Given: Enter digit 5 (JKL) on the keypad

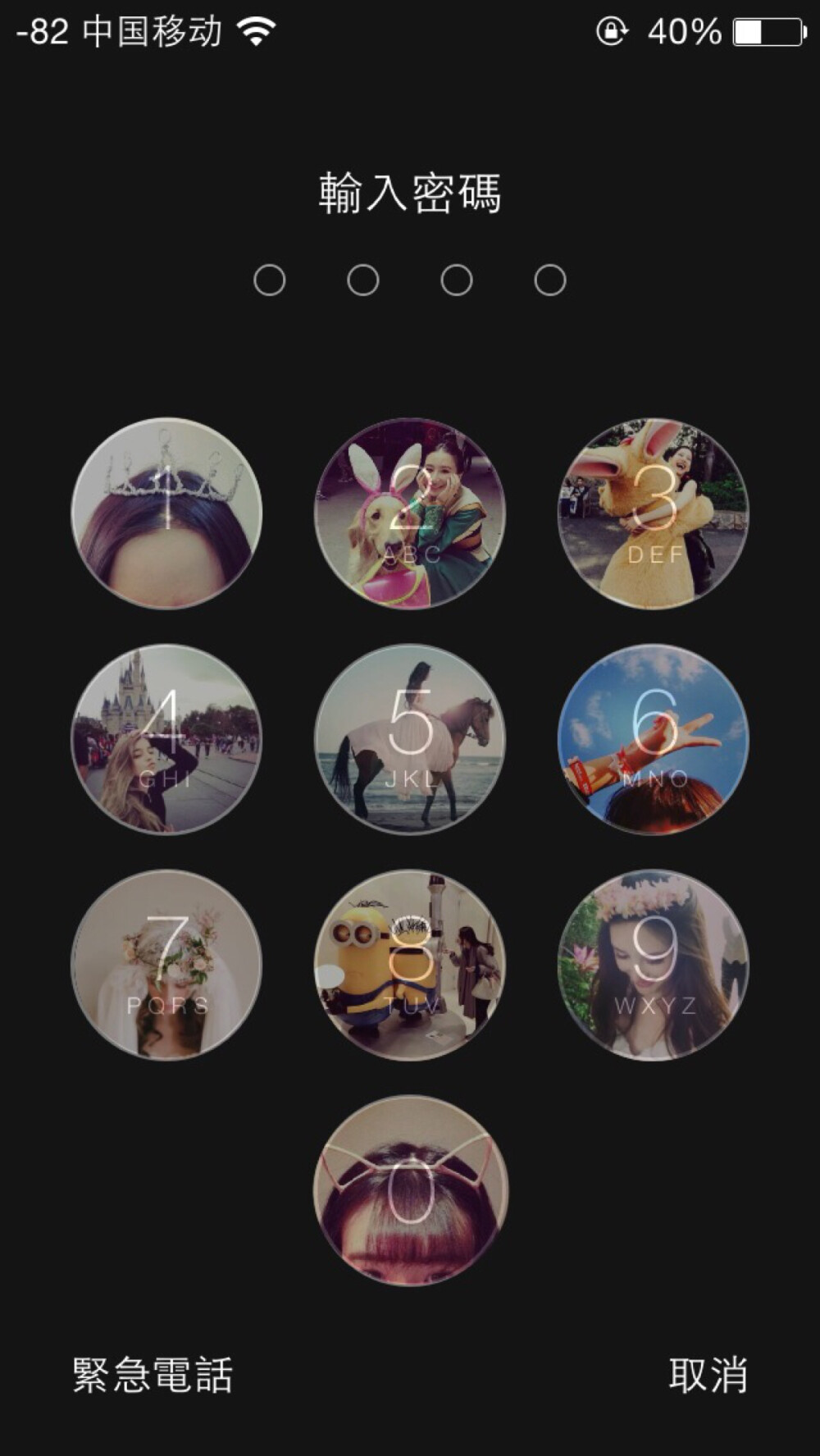Looking at the screenshot, I should (x=410, y=740).
